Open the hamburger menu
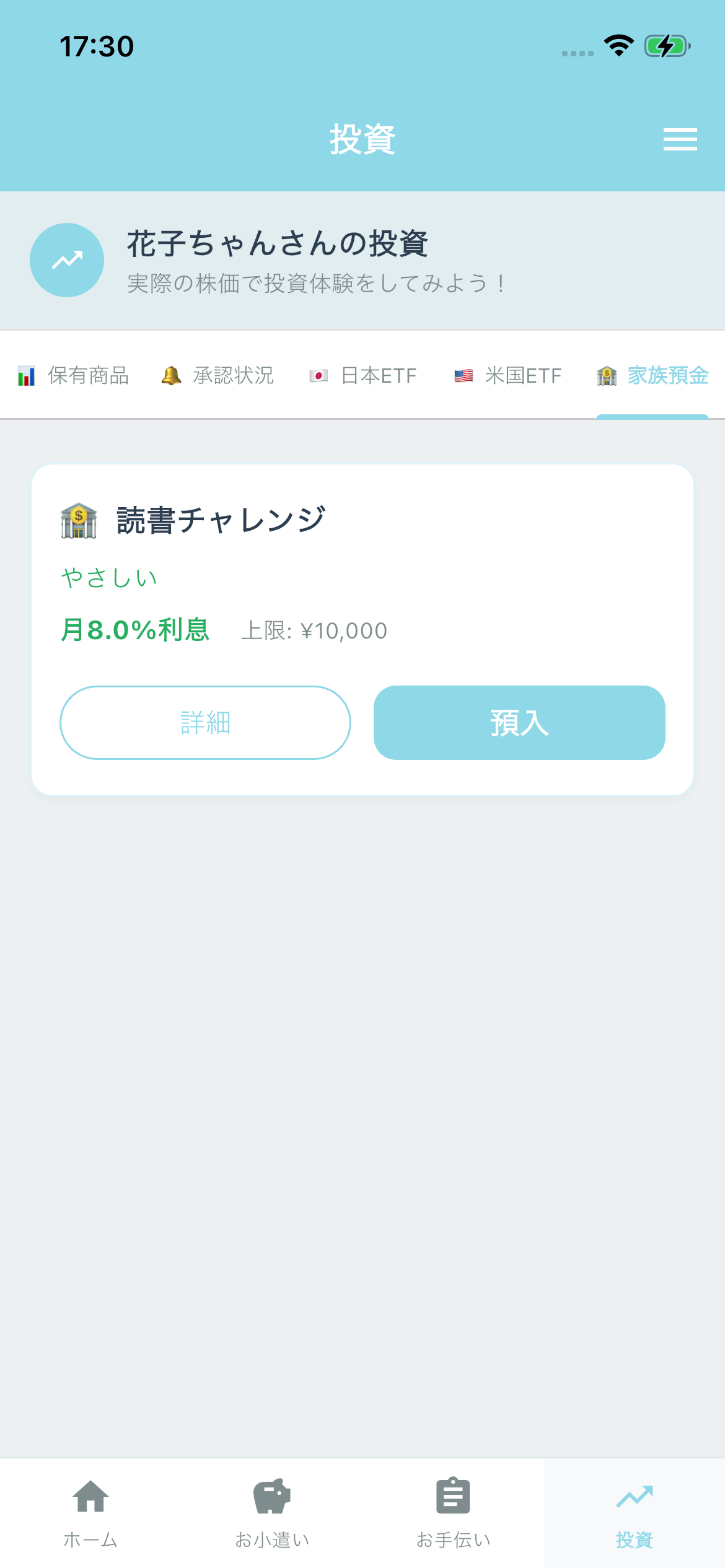The width and height of the screenshot is (725, 1568). pos(680,139)
